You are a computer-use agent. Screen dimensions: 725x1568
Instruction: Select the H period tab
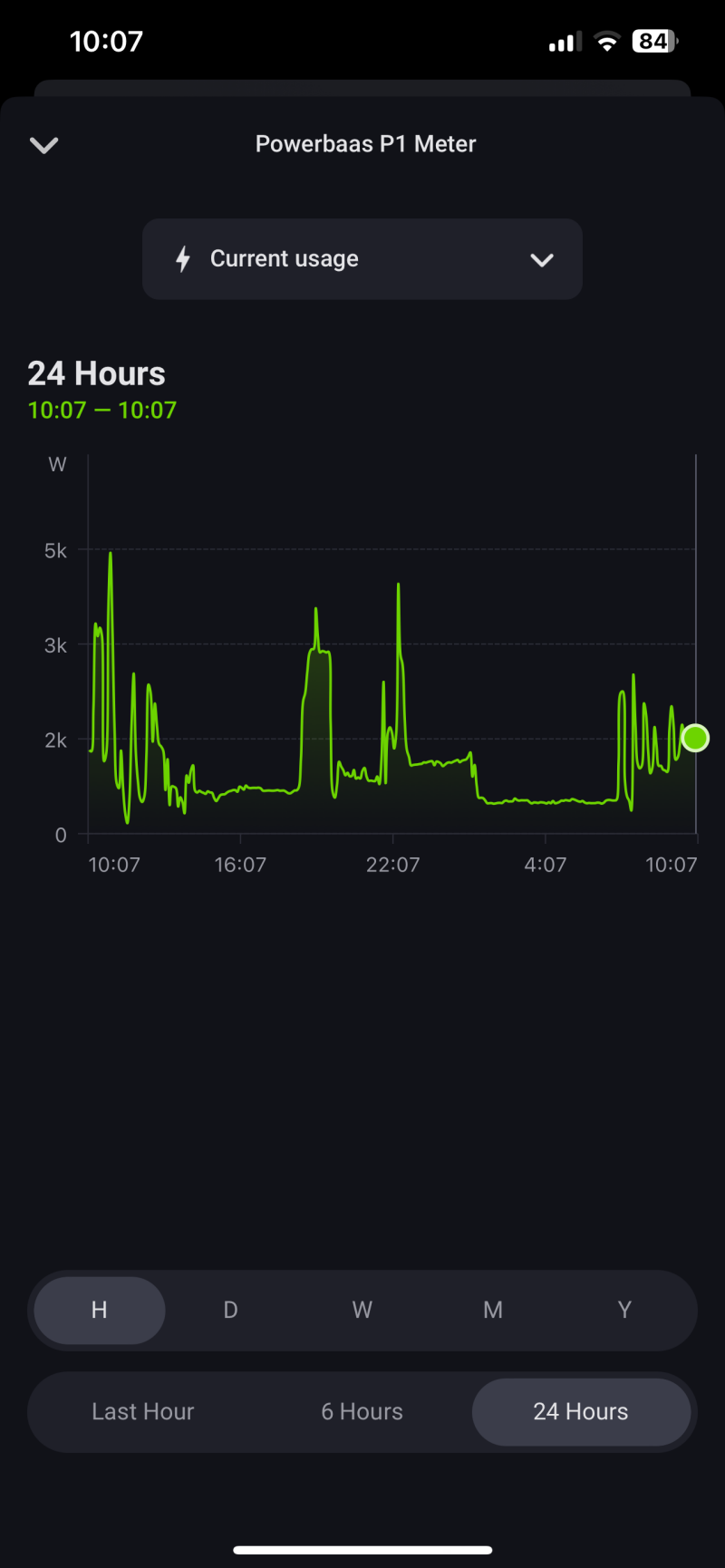pos(100,1310)
